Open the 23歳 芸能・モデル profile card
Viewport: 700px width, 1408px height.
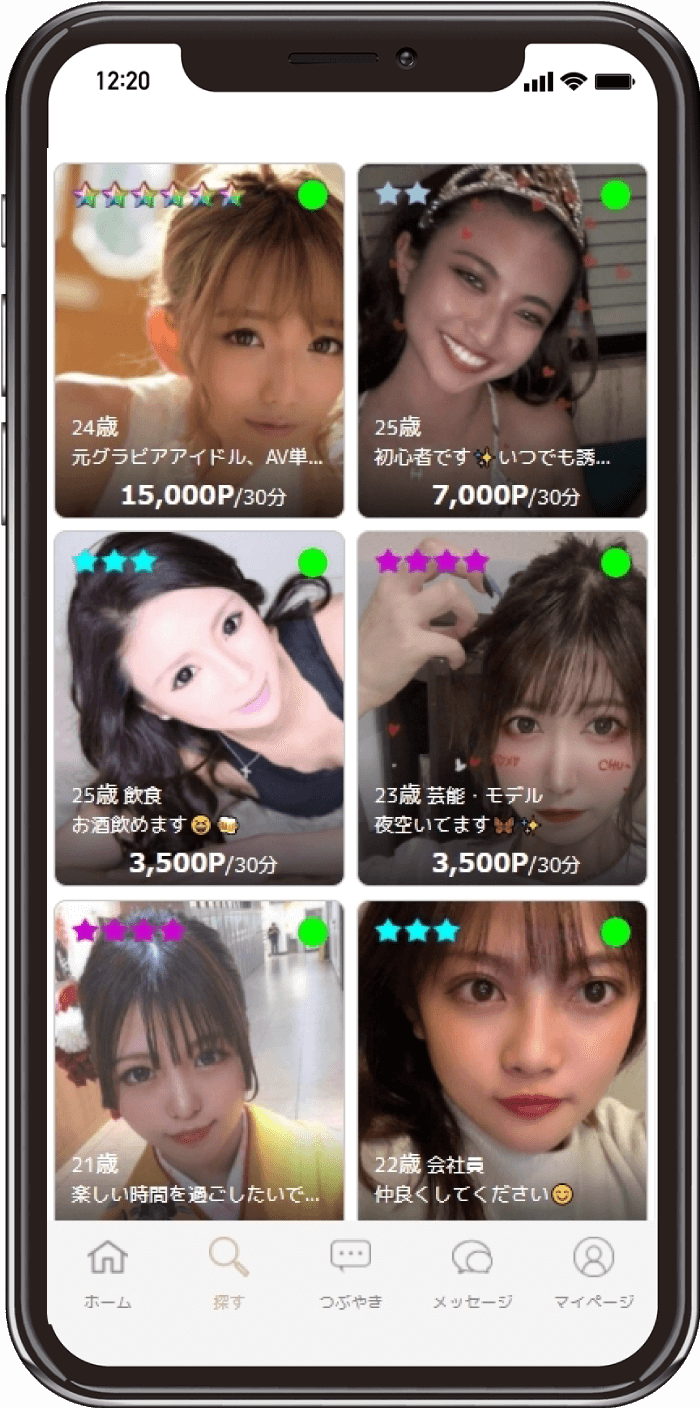pos(502,708)
